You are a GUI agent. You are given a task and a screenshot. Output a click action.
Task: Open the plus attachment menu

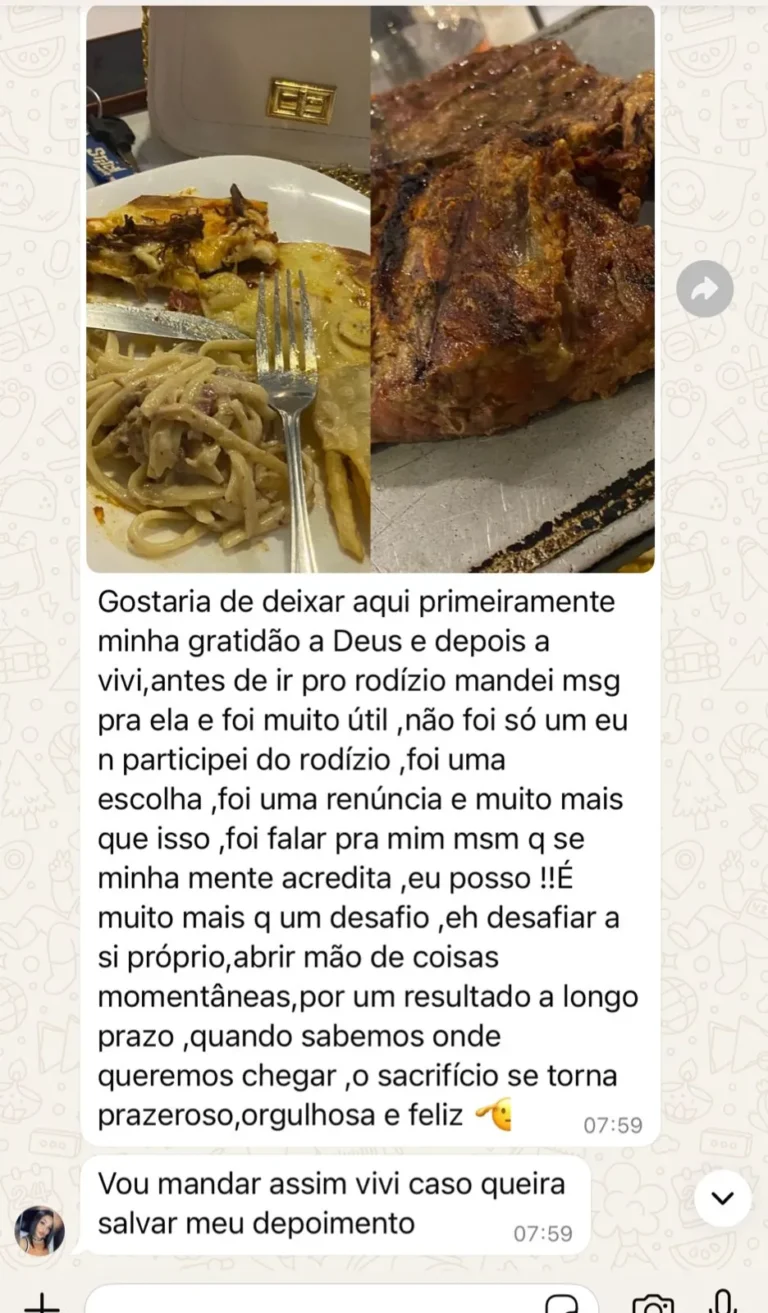click(x=41, y=1302)
